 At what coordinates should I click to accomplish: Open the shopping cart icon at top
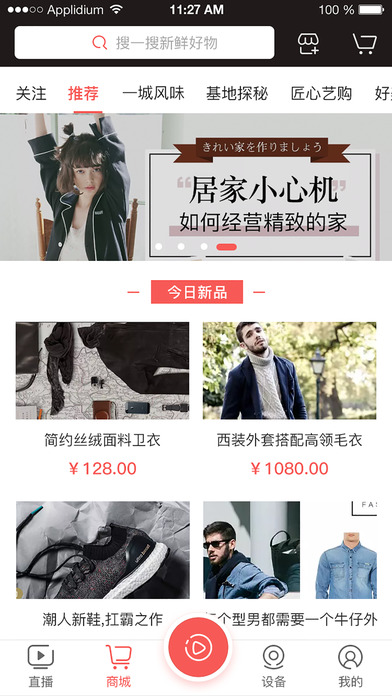tap(364, 44)
